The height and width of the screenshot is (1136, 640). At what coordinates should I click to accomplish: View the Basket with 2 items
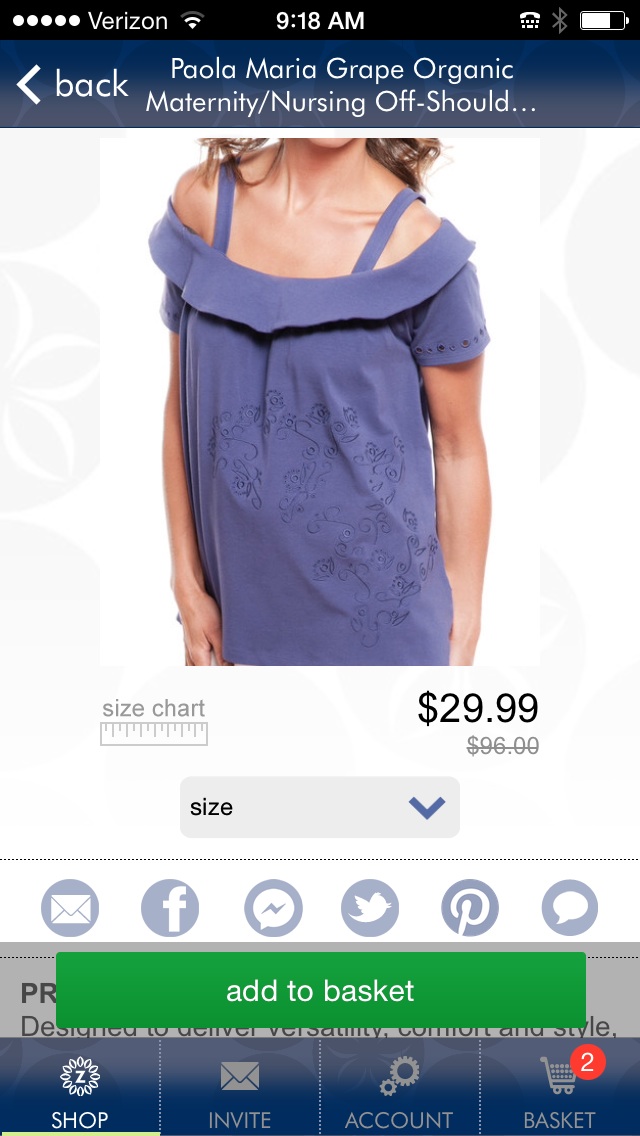click(559, 1092)
